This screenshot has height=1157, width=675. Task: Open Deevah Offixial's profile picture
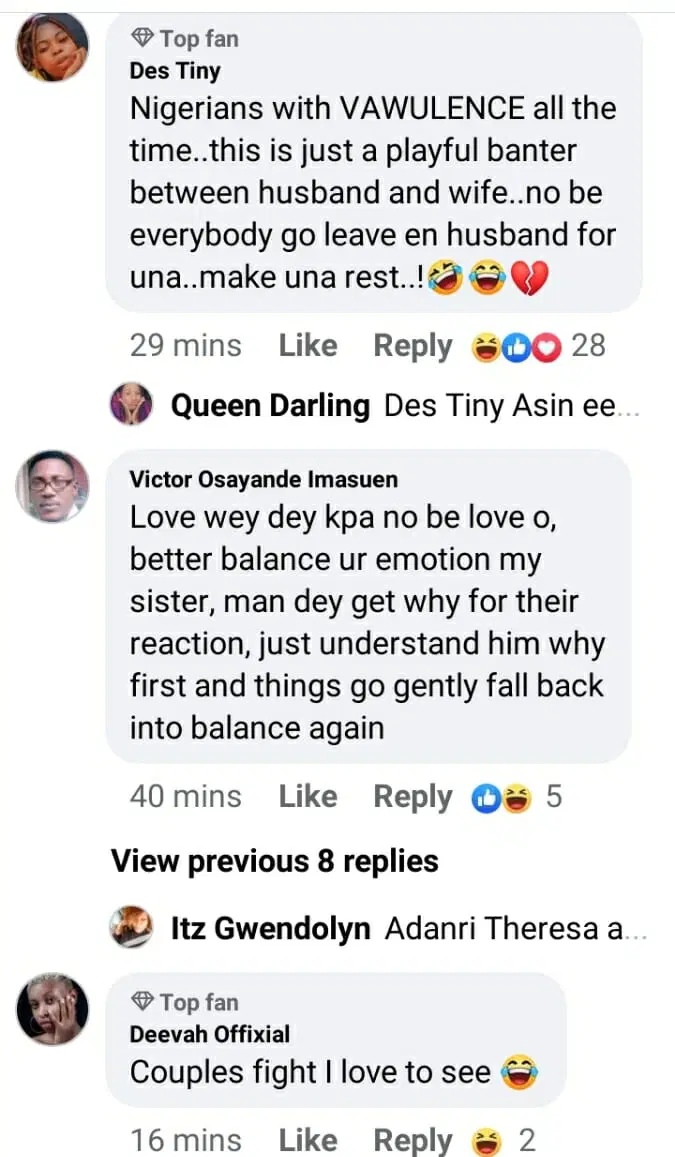[53, 1010]
